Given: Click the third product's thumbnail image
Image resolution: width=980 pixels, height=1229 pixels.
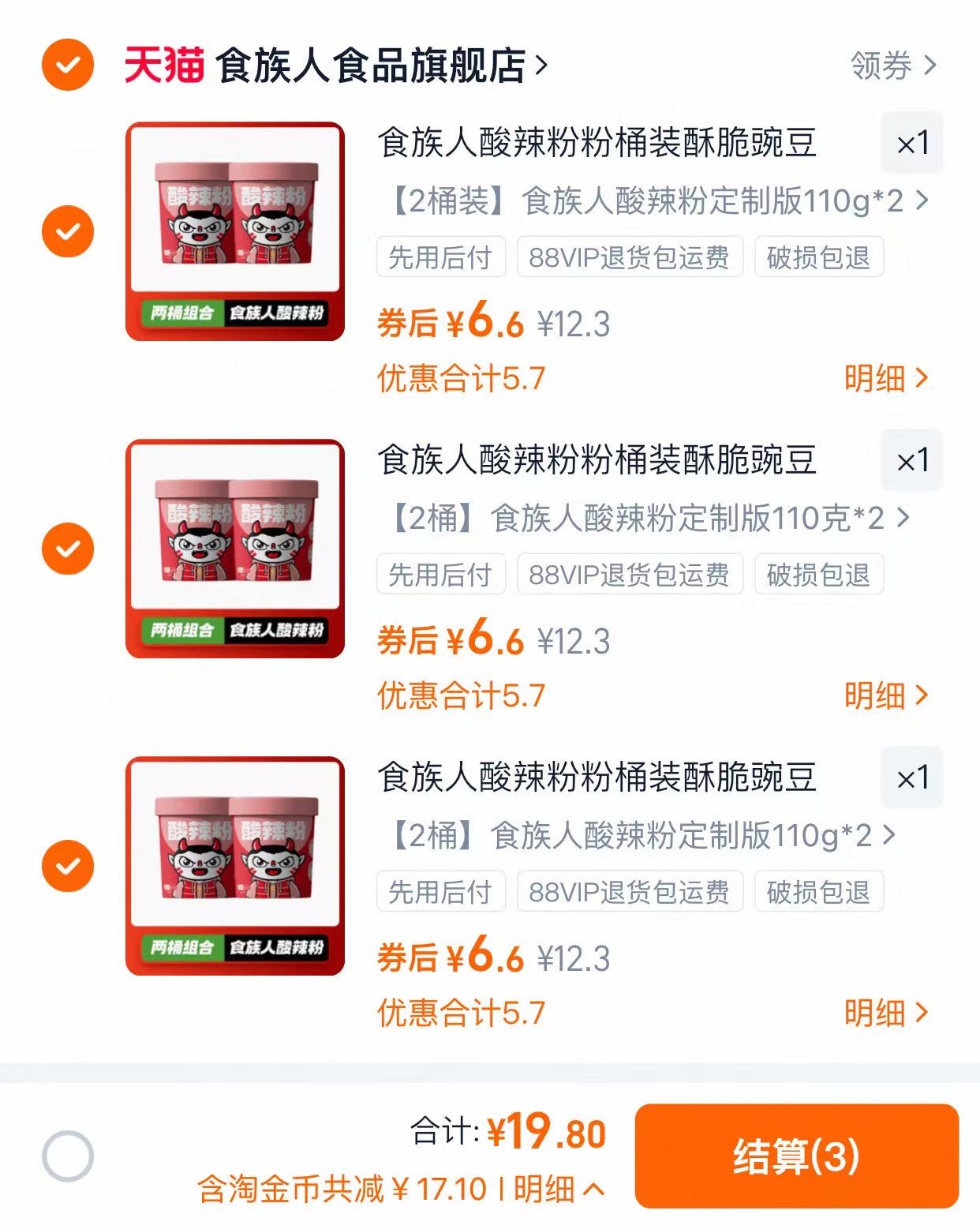Looking at the screenshot, I should pos(234,864).
